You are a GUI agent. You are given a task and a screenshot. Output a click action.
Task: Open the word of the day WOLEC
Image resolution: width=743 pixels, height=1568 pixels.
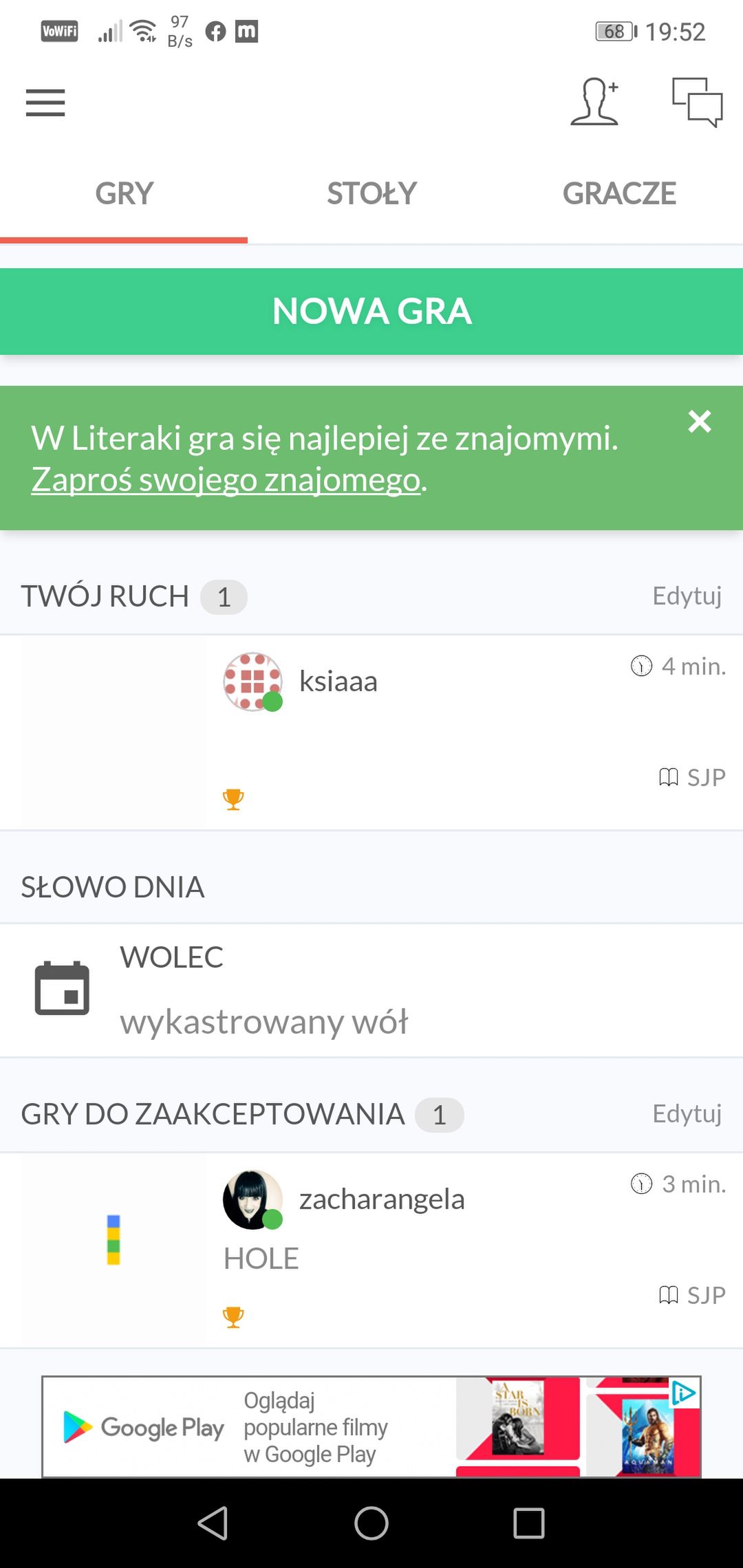371,990
